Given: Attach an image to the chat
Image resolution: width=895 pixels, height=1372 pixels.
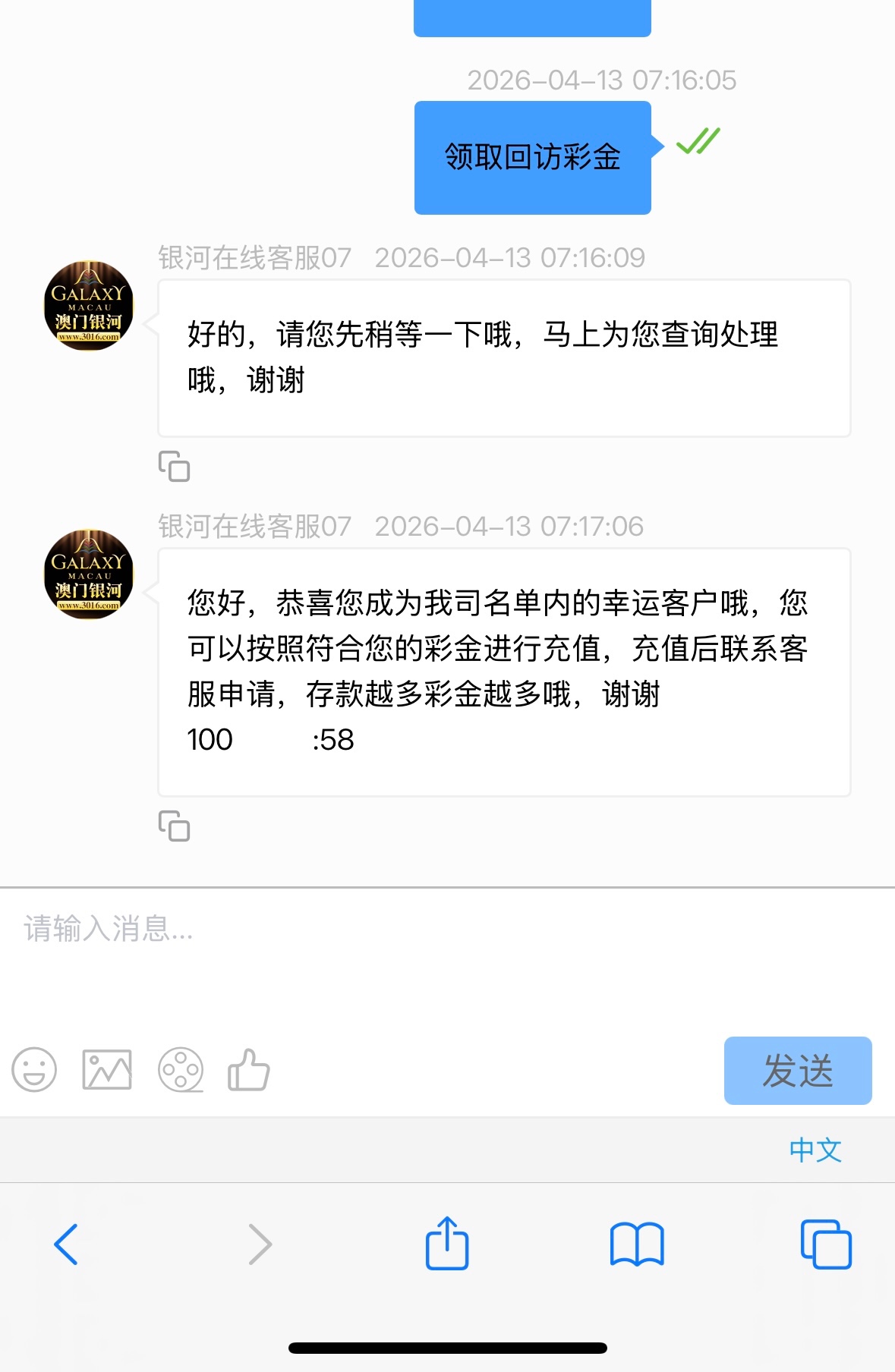Looking at the screenshot, I should click(107, 1070).
